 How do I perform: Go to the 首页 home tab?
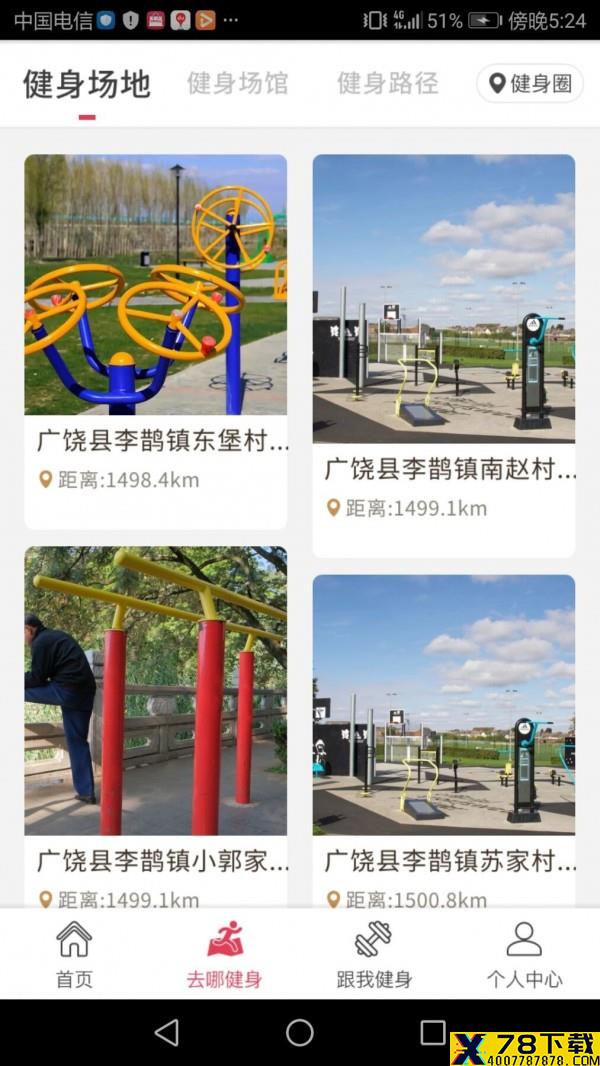coord(74,954)
